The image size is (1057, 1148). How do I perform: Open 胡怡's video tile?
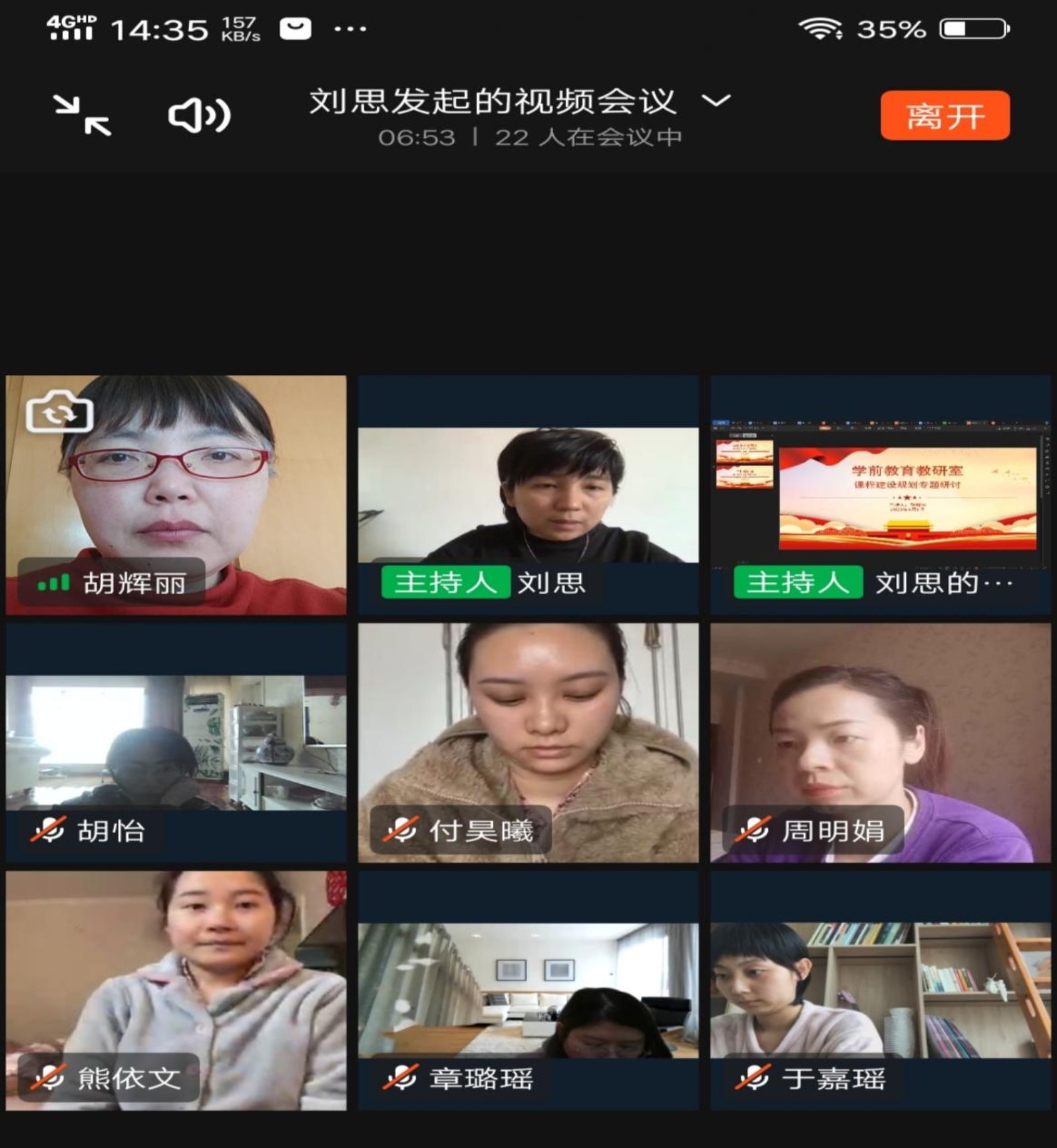click(x=176, y=742)
